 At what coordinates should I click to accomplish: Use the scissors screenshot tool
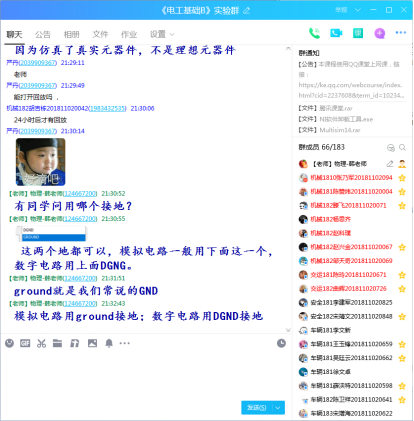[41, 343]
